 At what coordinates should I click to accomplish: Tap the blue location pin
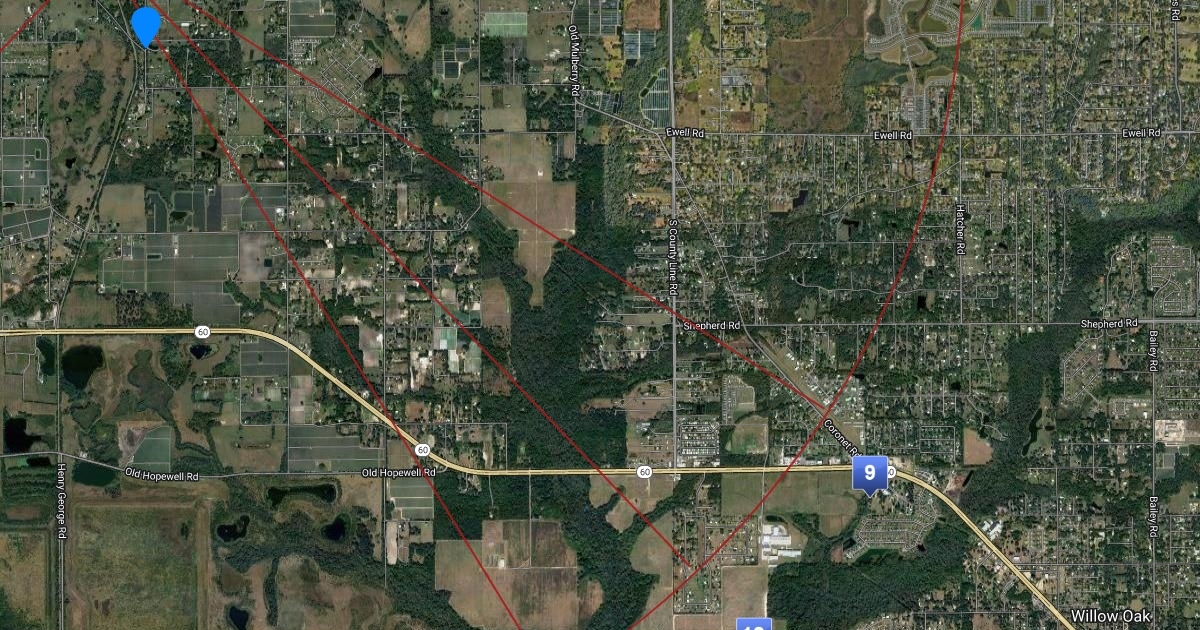pos(146,24)
